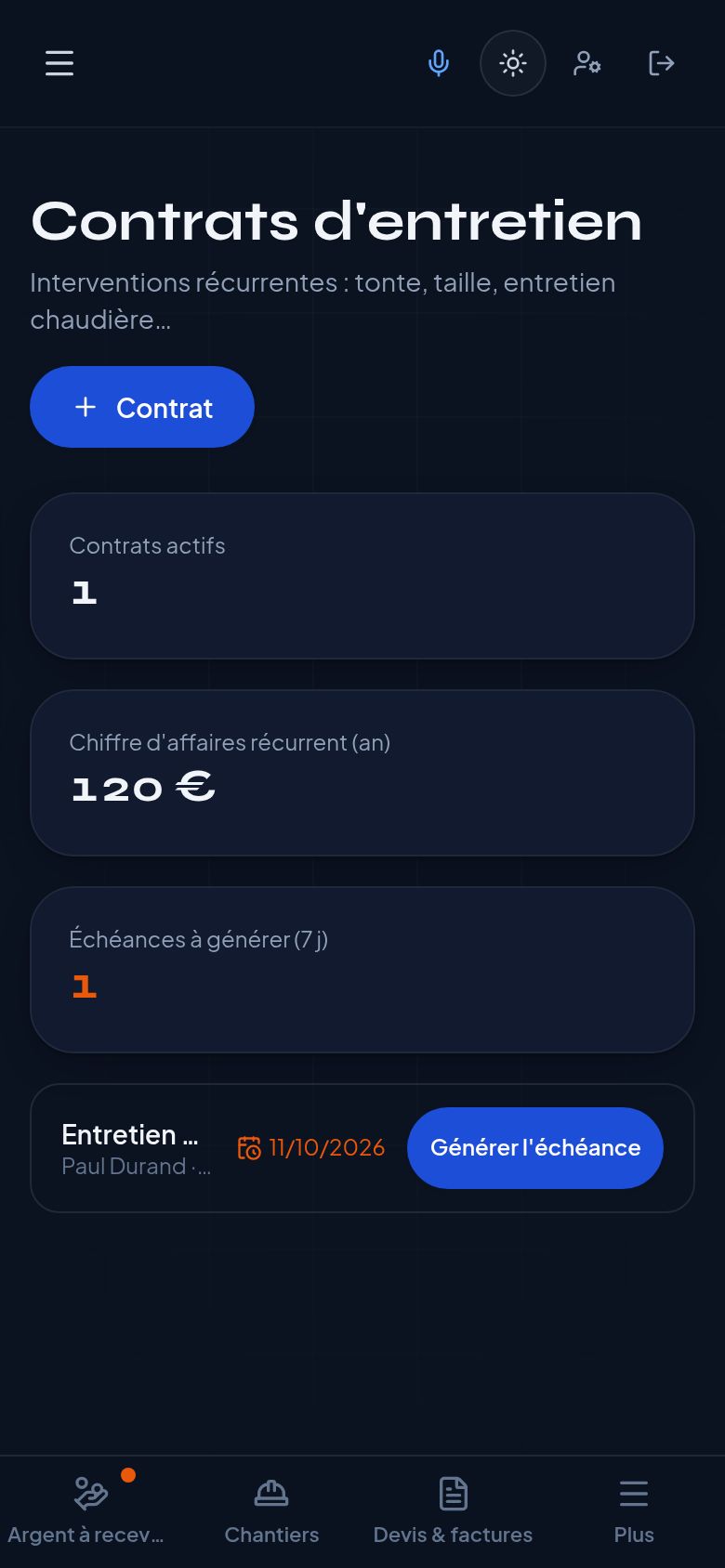The width and height of the screenshot is (725, 1568).
Task: Open the user account settings icon
Action: click(x=587, y=63)
